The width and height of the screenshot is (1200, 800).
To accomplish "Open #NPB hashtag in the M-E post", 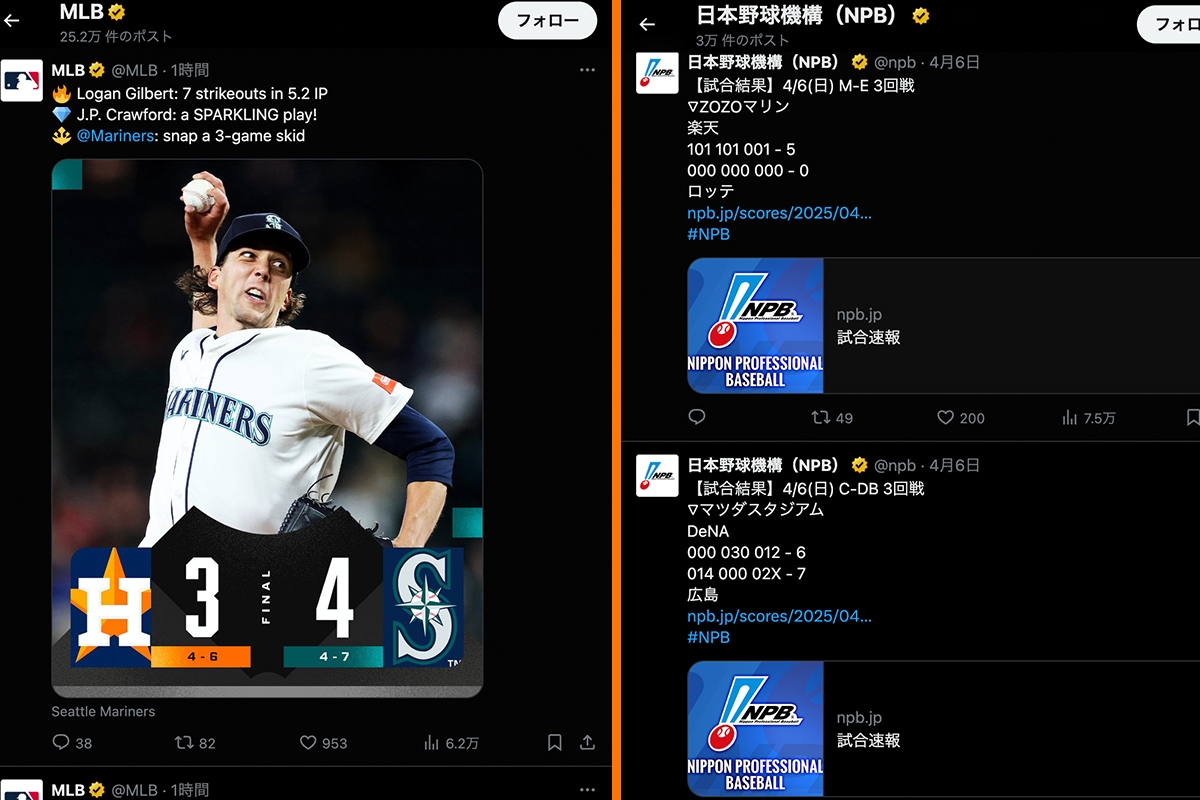I will (708, 234).
